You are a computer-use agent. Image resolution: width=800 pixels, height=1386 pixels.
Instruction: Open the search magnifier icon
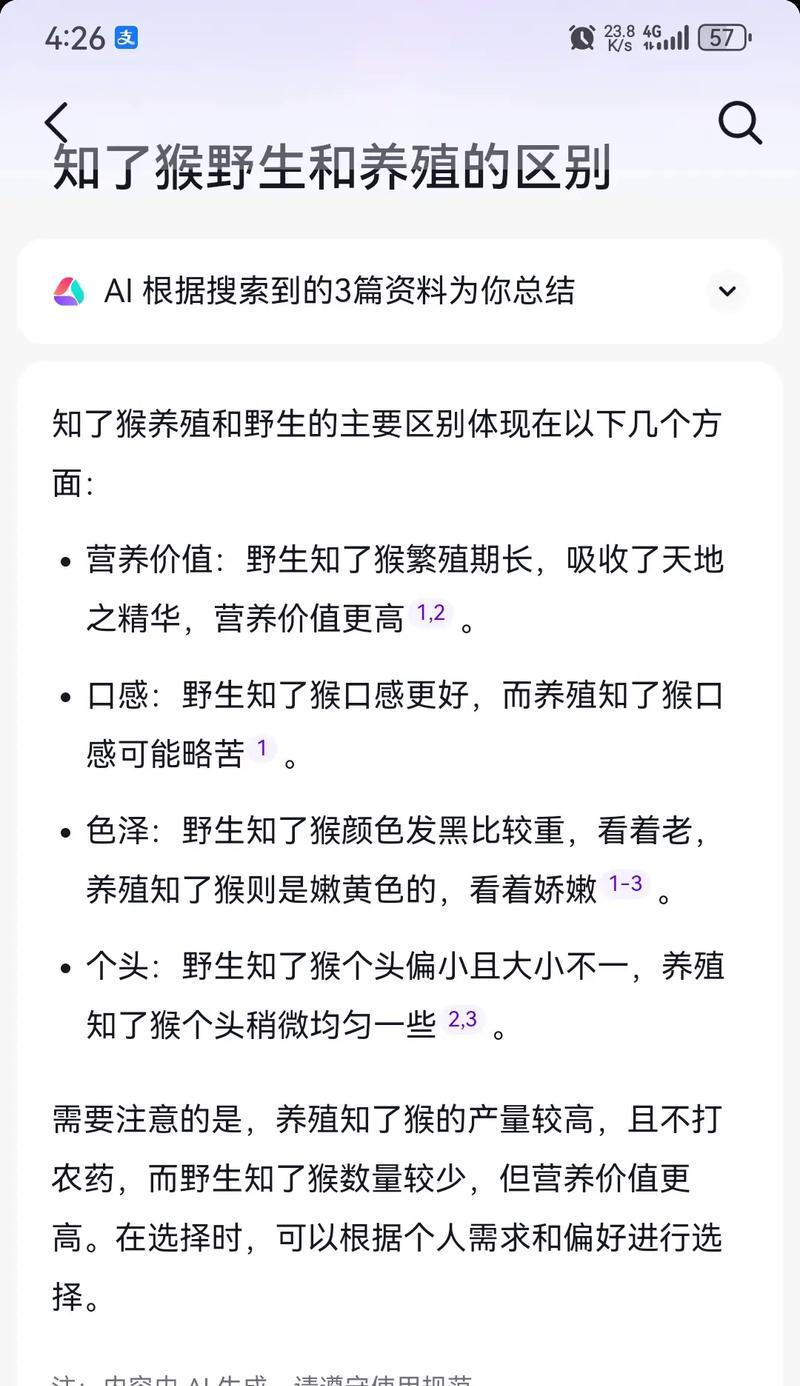click(x=740, y=123)
